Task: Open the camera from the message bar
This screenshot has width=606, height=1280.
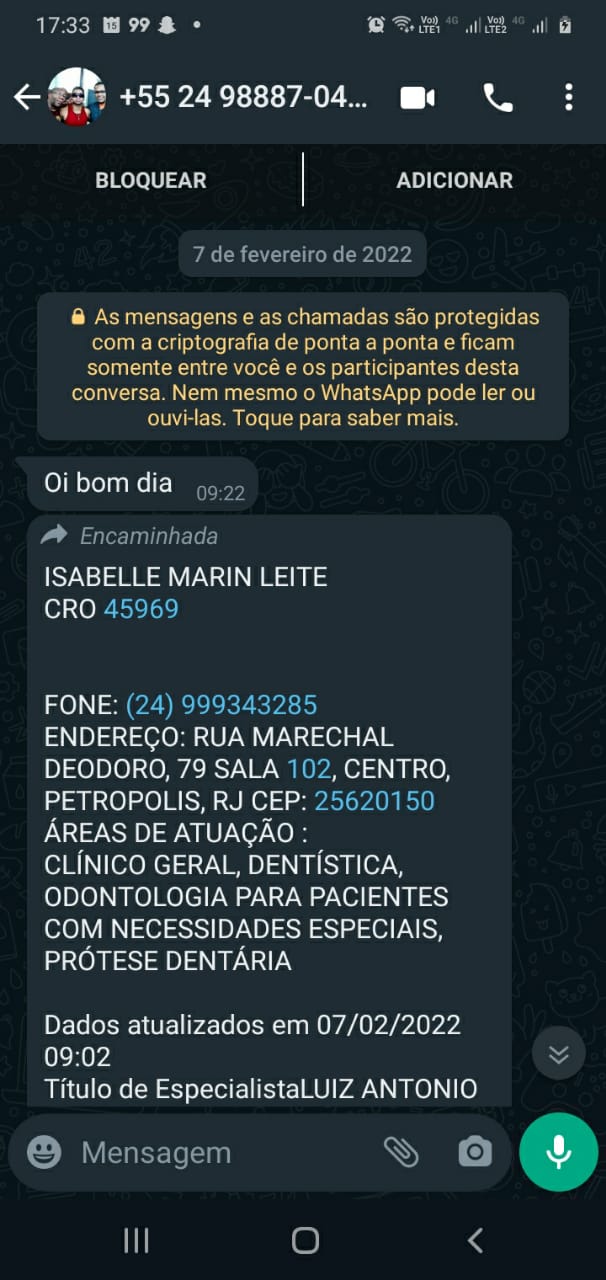Action: 475,1152
